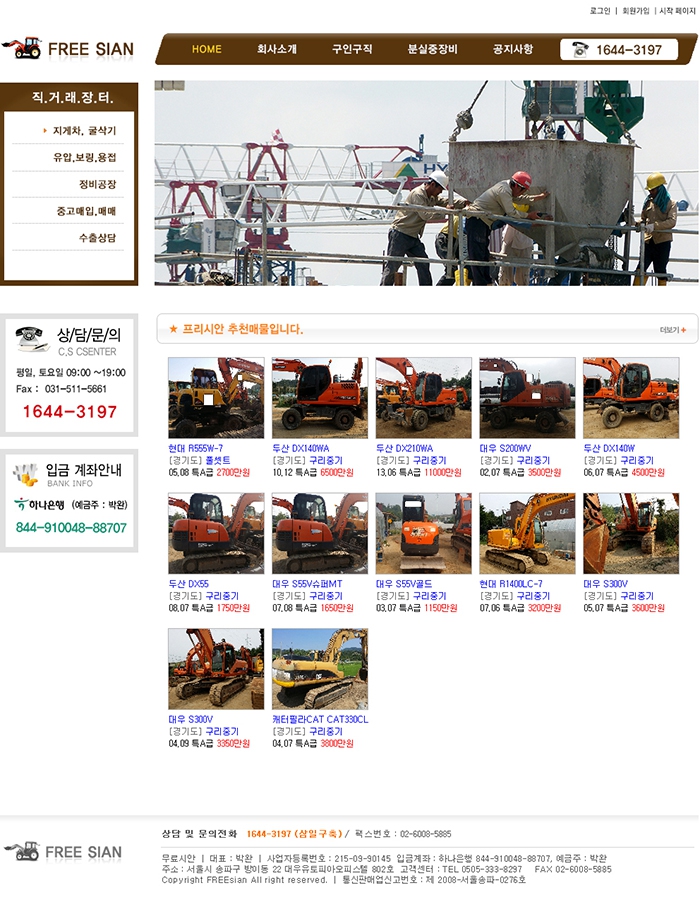Tap 수출상담 in the side menu
The width and height of the screenshot is (700, 902).
pyautogui.click(x=97, y=238)
